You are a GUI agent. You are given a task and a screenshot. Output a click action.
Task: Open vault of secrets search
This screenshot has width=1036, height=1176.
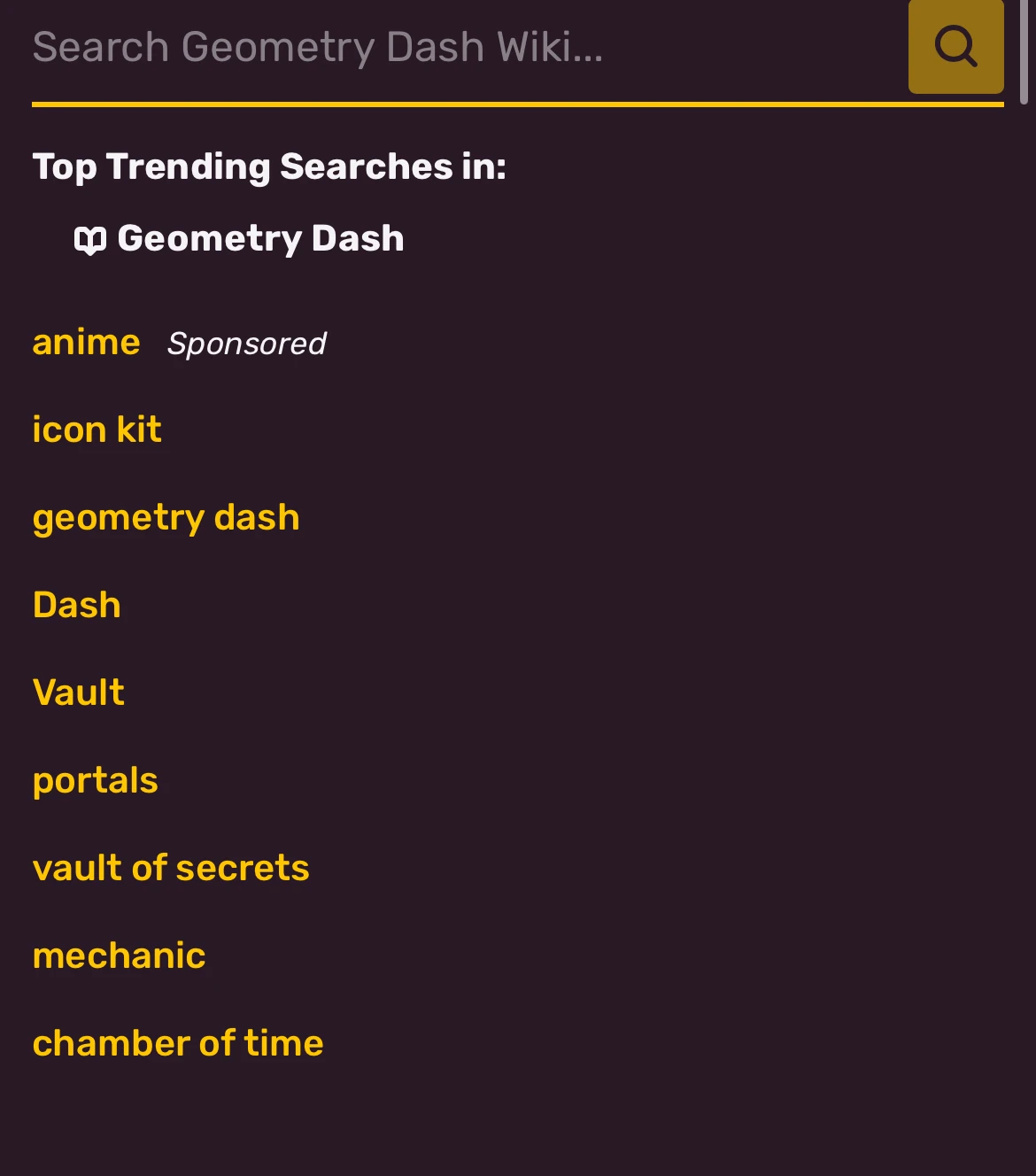pyautogui.click(x=171, y=869)
